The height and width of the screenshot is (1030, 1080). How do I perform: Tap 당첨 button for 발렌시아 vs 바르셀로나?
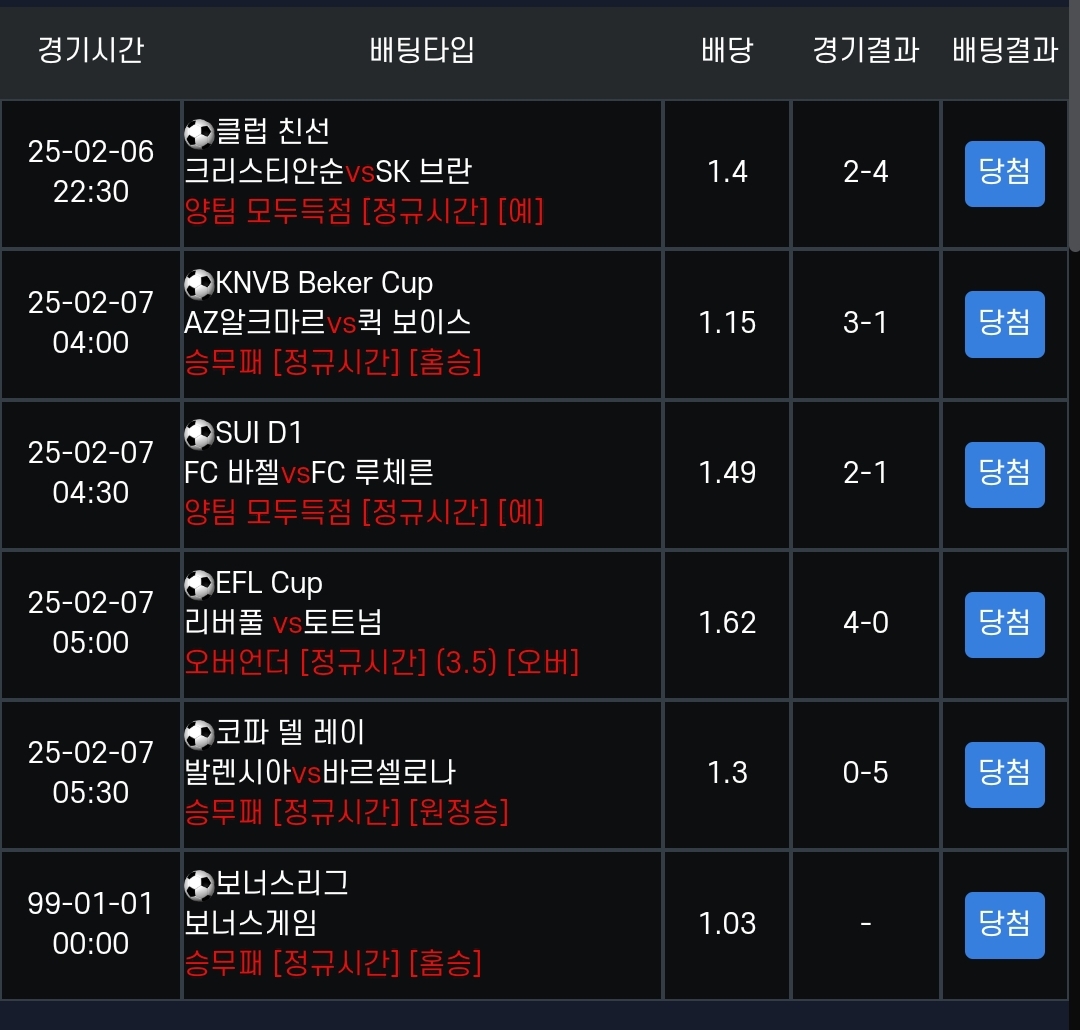click(x=1004, y=774)
